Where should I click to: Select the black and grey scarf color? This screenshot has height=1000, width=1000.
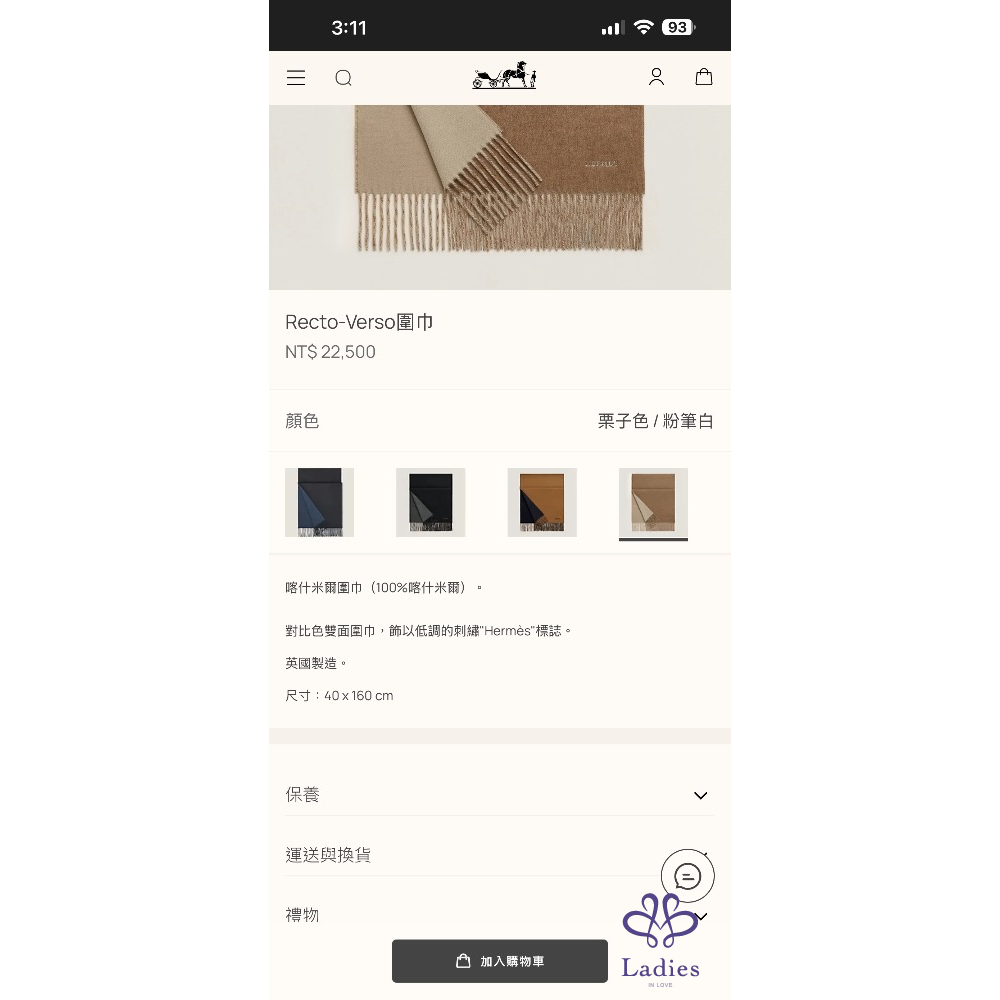click(x=430, y=502)
